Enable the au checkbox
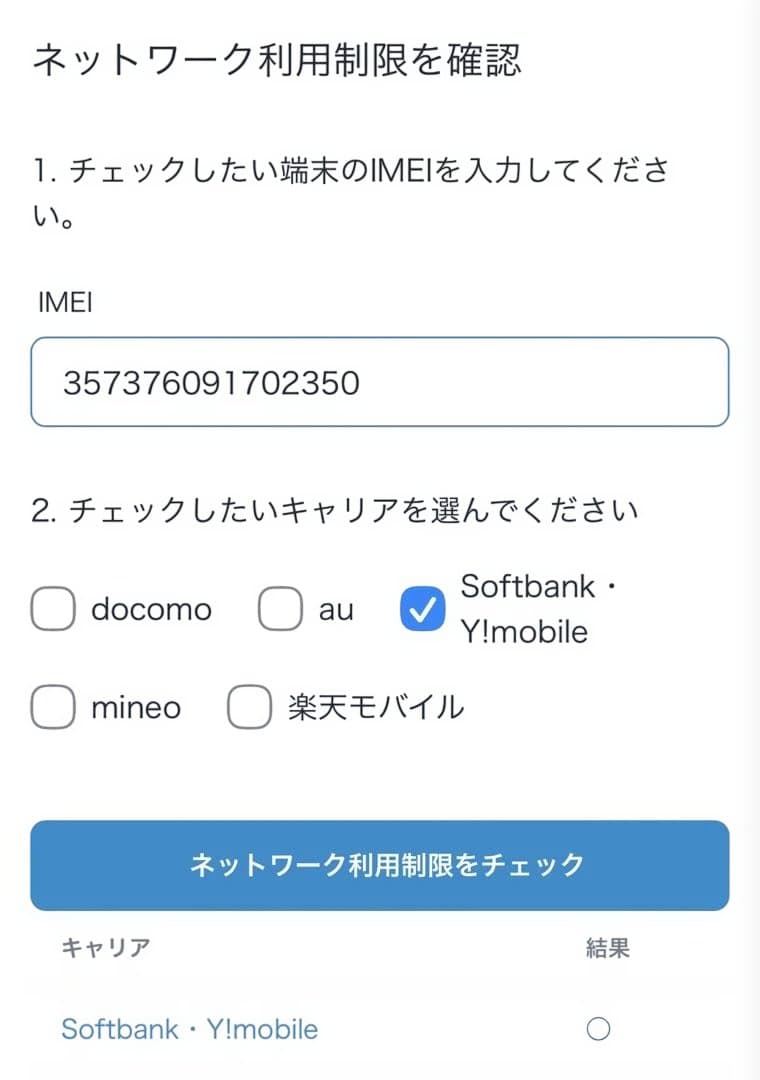Screen dimensions: 760x1080 (280, 609)
